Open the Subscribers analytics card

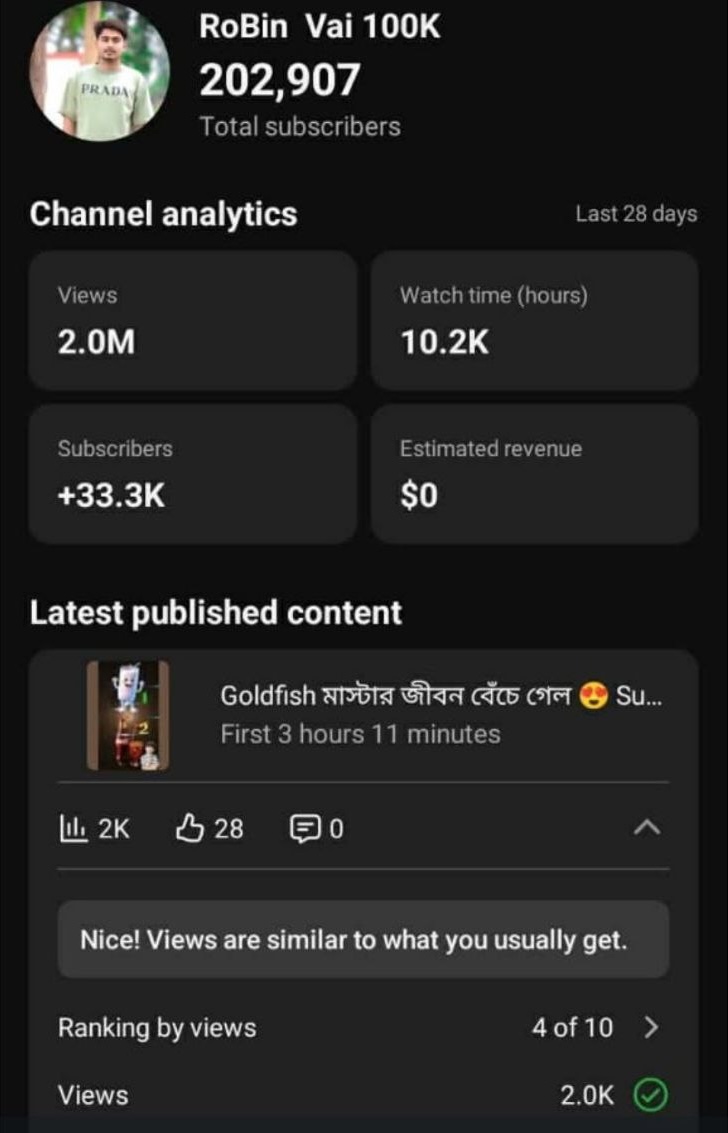tap(192, 473)
